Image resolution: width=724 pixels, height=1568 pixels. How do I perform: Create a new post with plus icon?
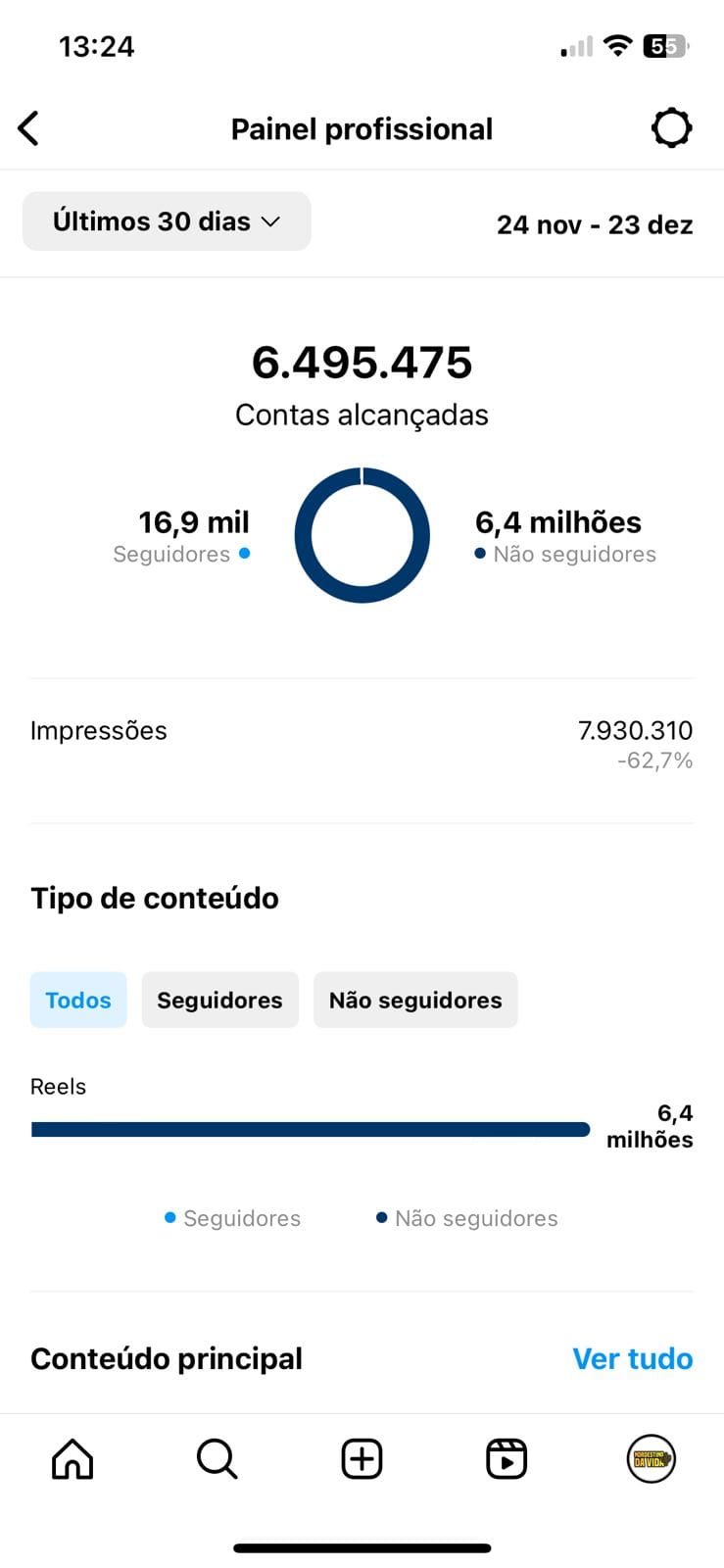click(x=362, y=1458)
